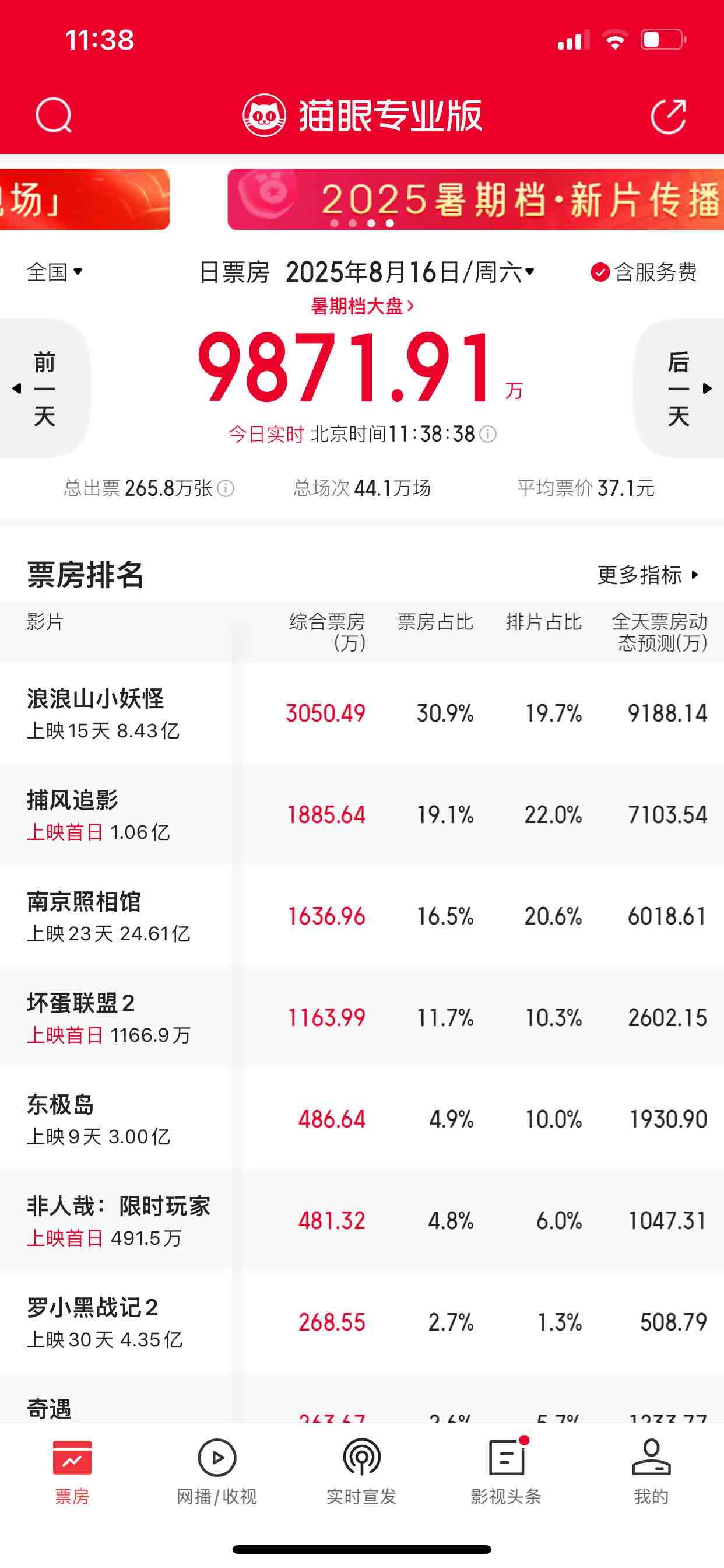The width and height of the screenshot is (724, 1568).
Task: Switch to the 实时宣发 tab
Action: [x=361, y=1471]
